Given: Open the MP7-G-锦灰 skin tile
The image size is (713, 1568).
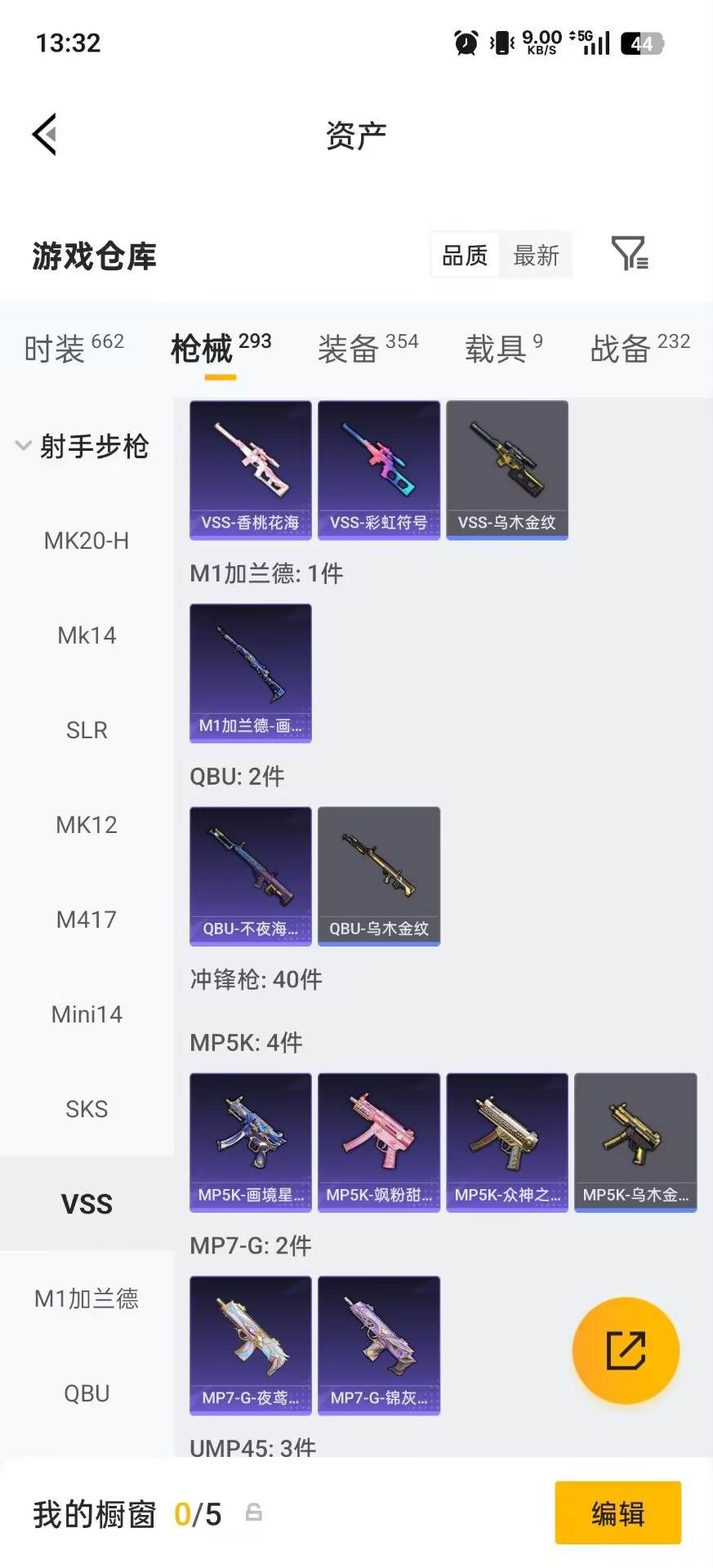Looking at the screenshot, I should (x=379, y=1346).
